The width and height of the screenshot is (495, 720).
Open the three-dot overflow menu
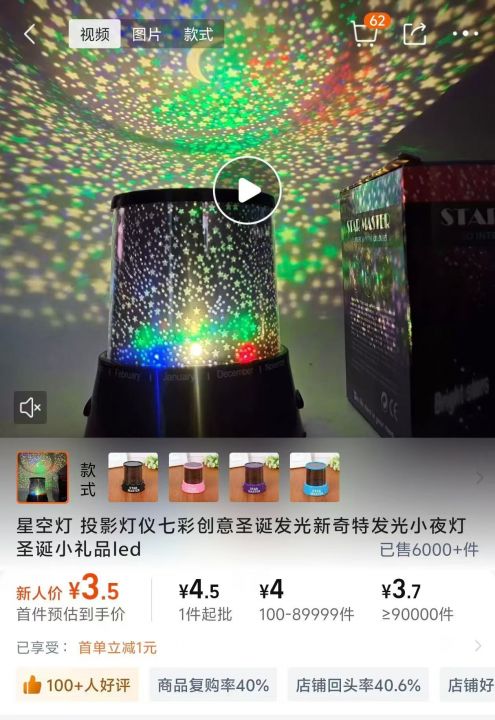pos(465,34)
